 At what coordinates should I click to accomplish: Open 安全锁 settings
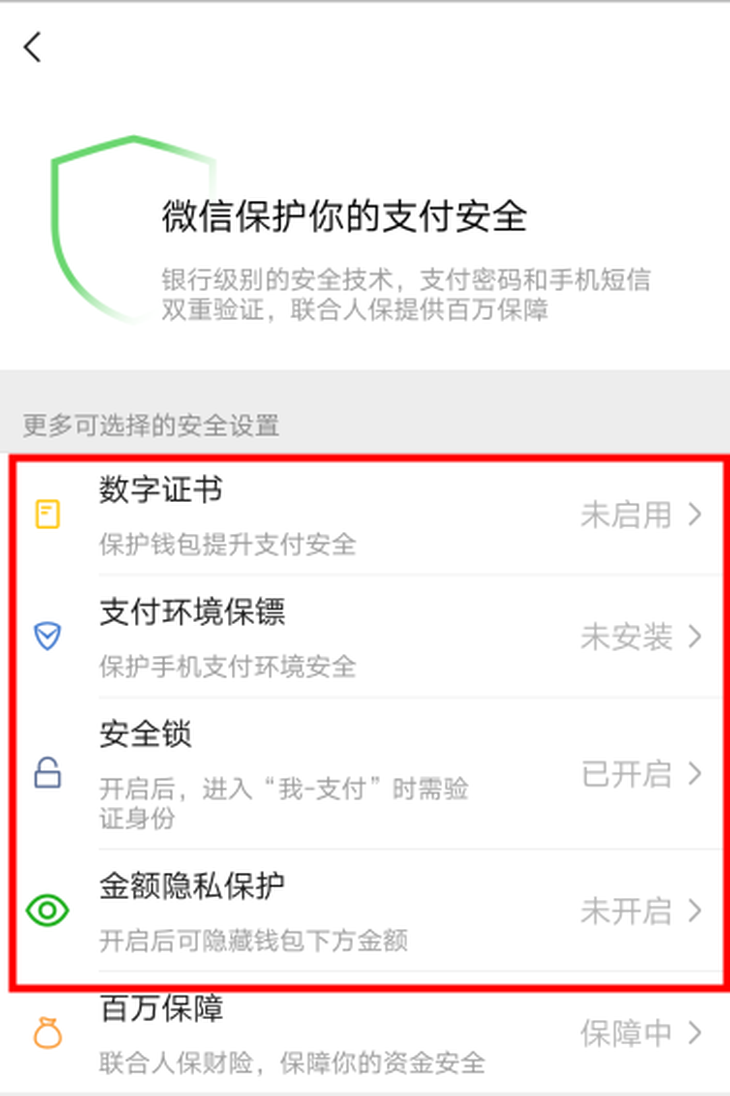click(x=365, y=773)
